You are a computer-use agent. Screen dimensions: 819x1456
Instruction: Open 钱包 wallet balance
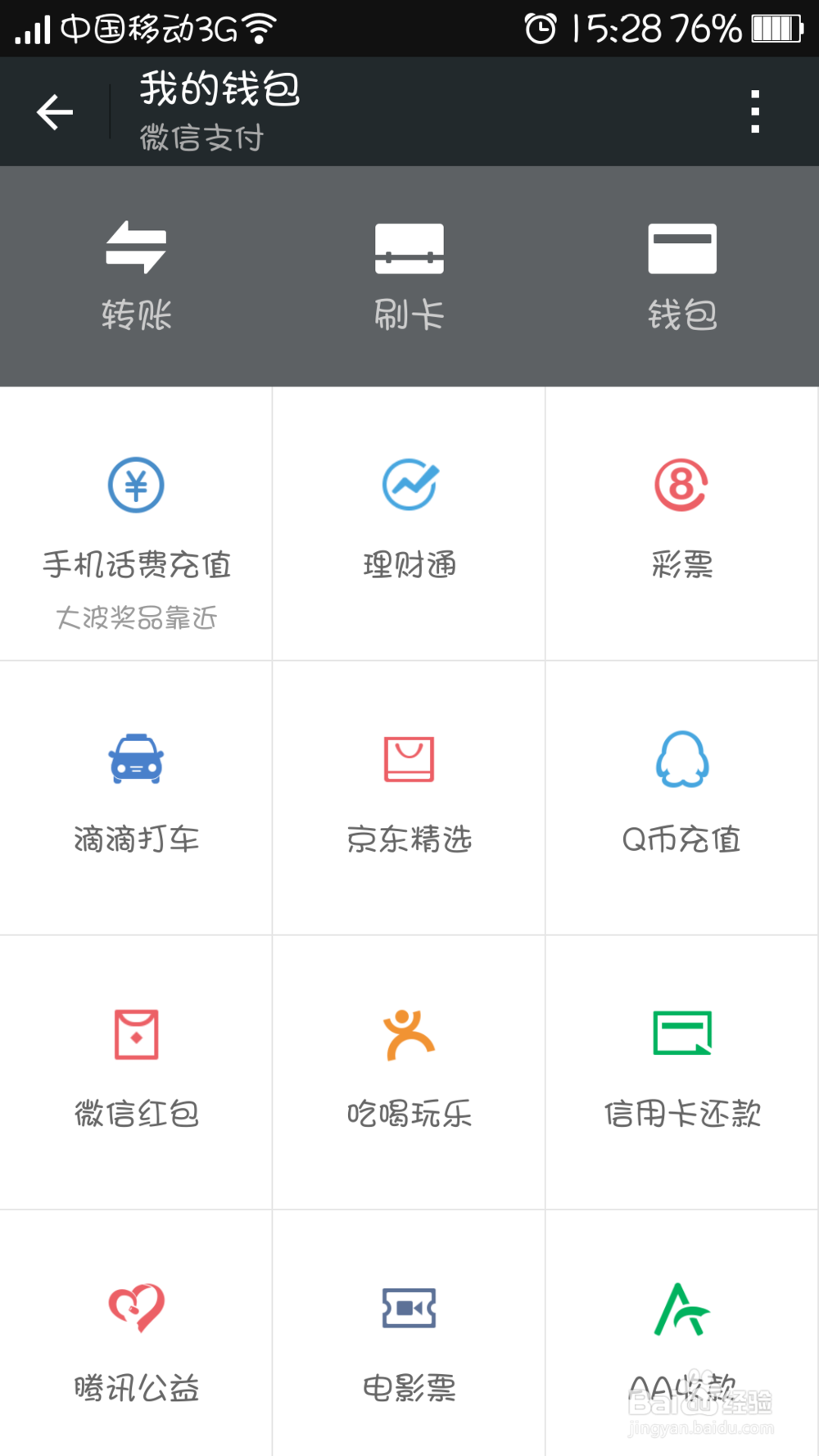click(x=682, y=276)
